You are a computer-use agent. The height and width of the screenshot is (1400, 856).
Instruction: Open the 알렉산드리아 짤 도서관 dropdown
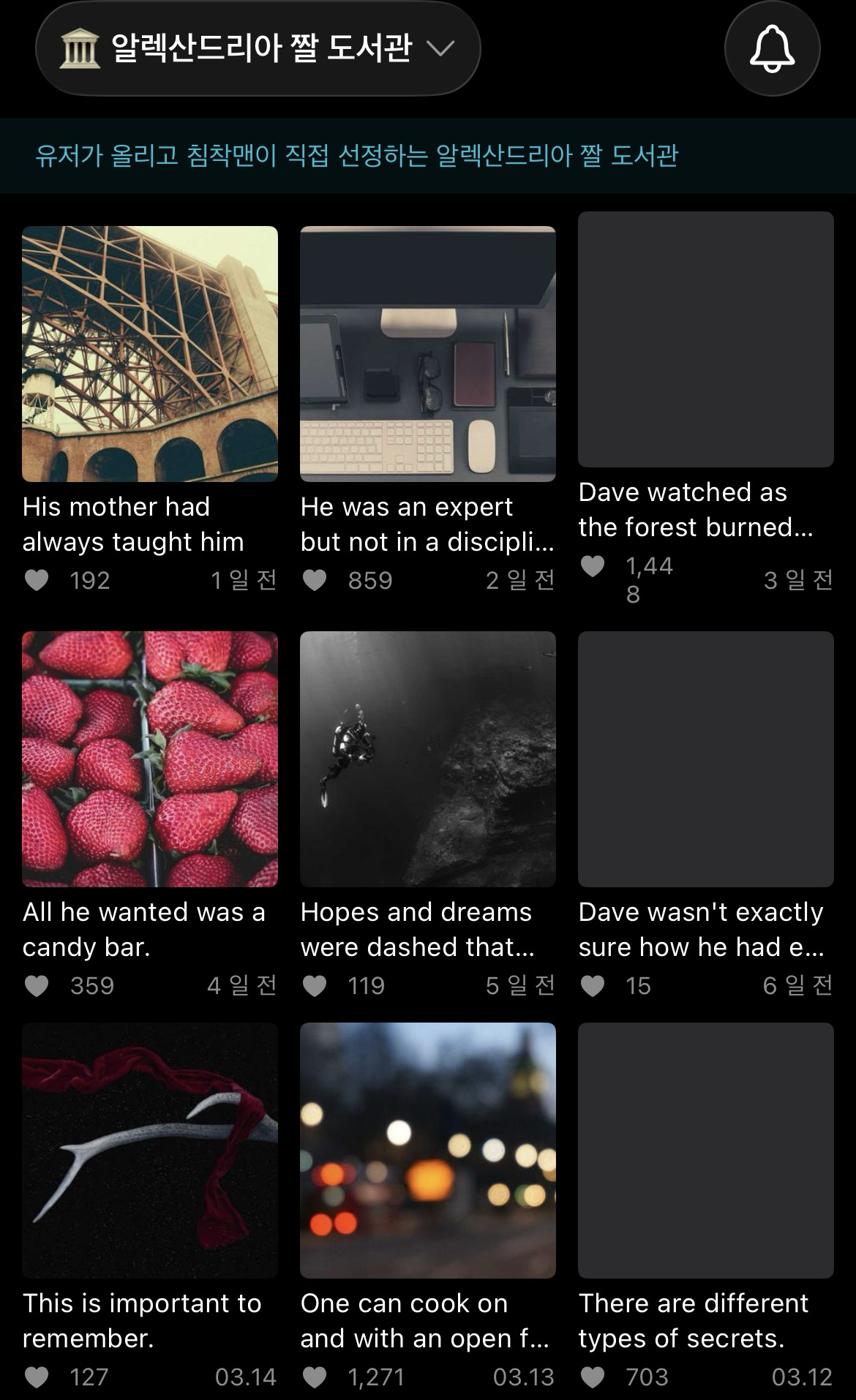tap(258, 48)
